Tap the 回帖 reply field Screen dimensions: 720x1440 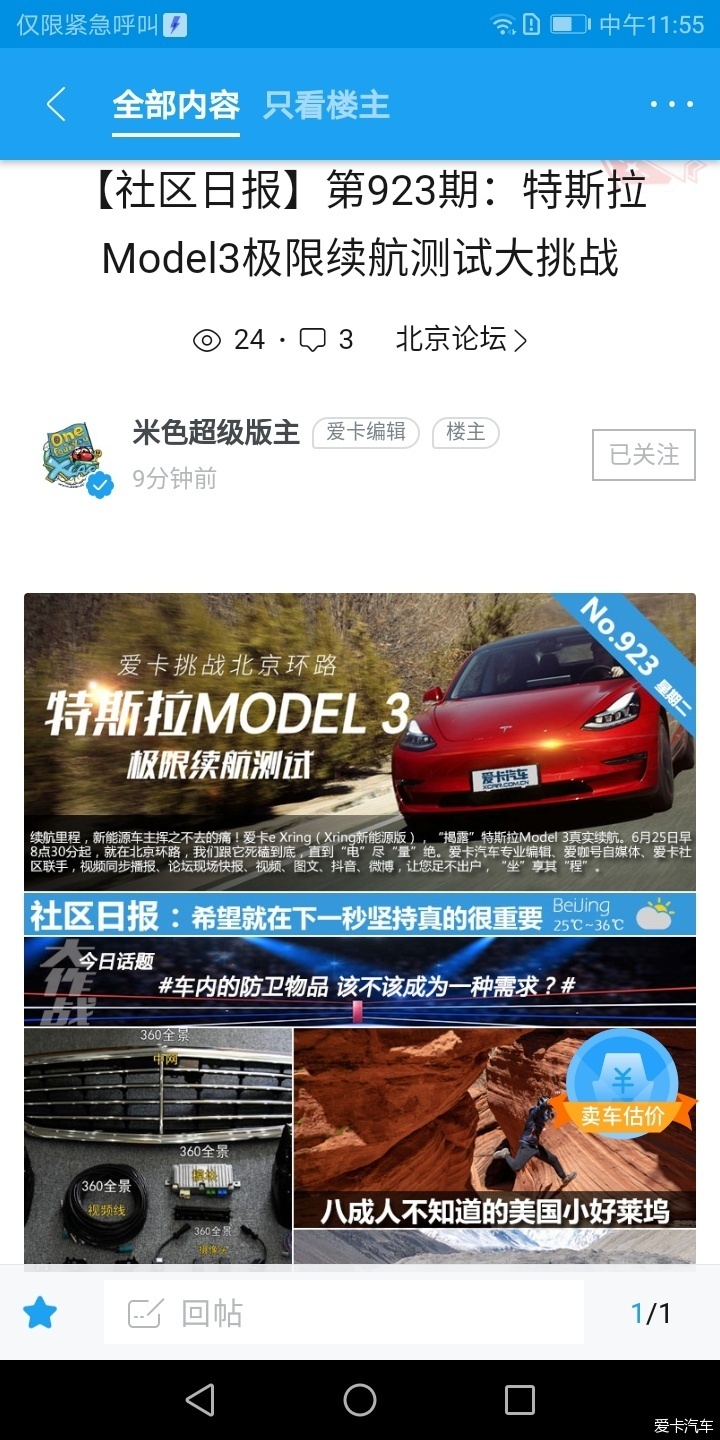(343, 1313)
